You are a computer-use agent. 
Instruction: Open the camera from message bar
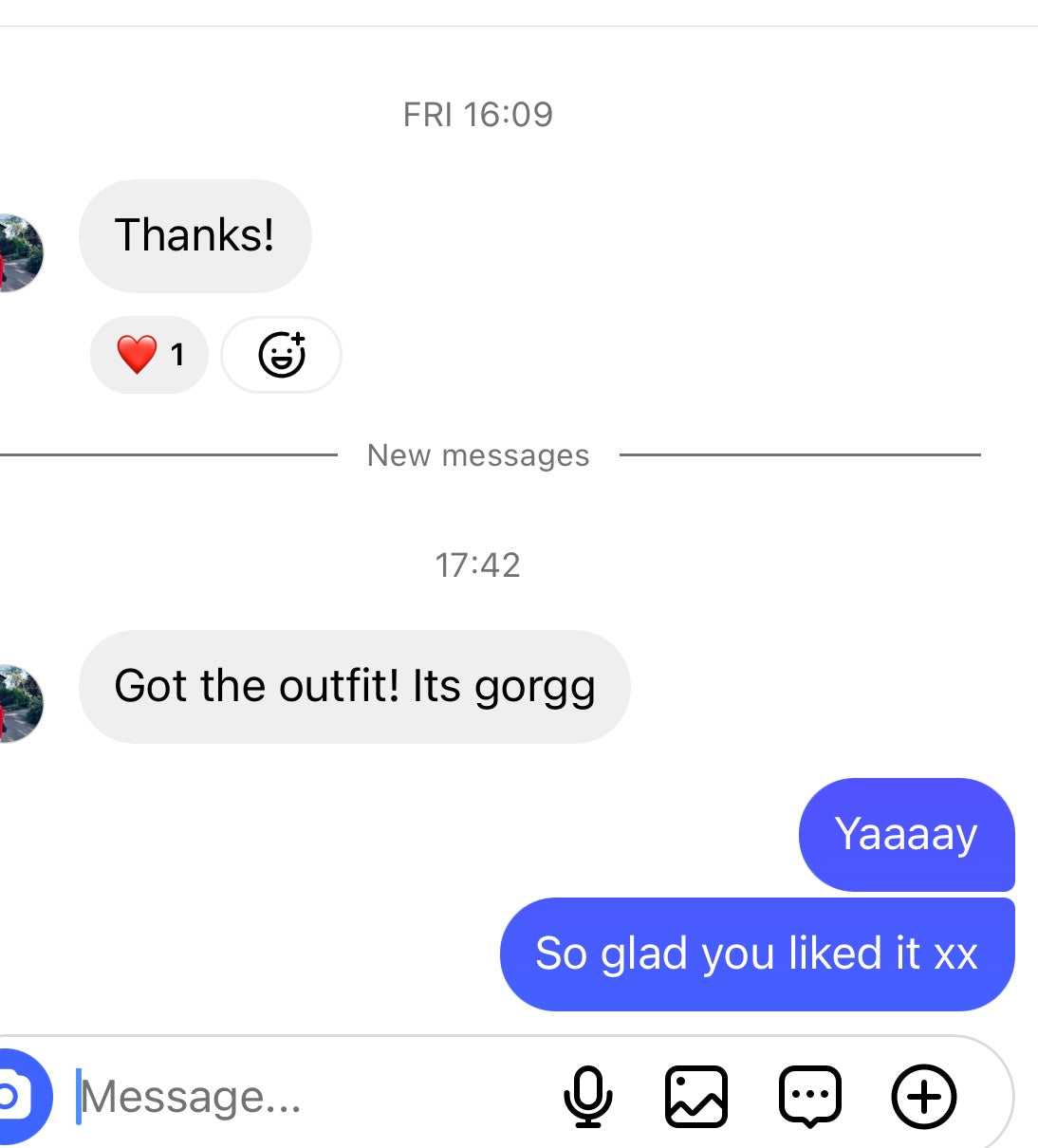pos(17,1097)
